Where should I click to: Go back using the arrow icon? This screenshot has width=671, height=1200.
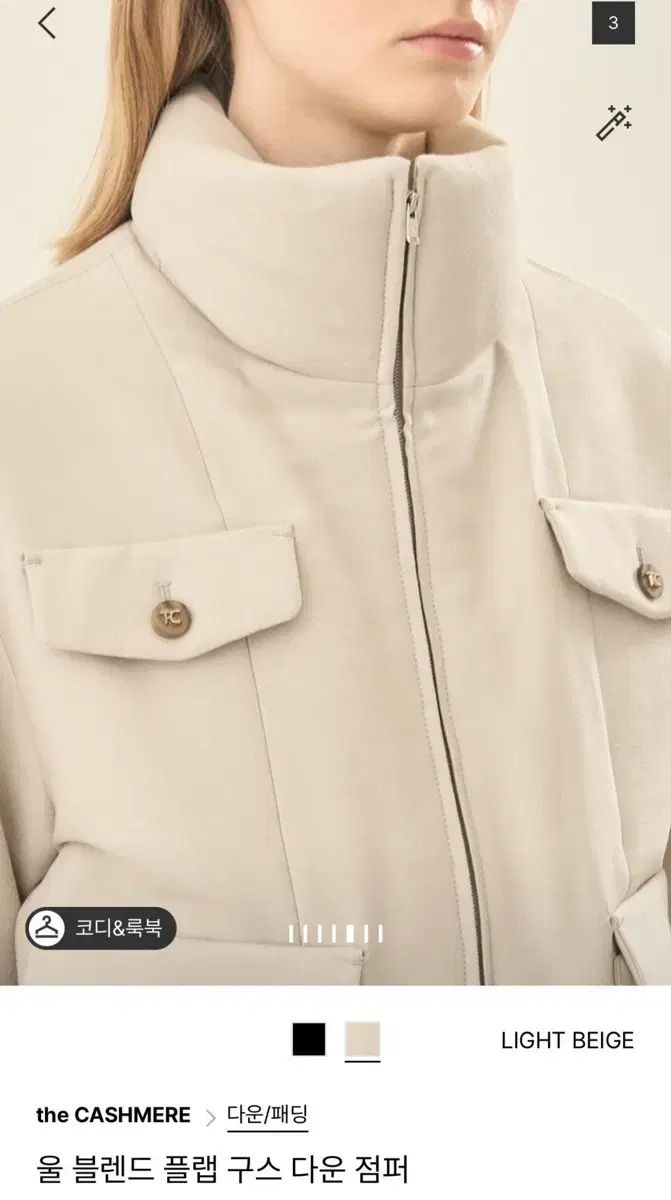[47, 22]
